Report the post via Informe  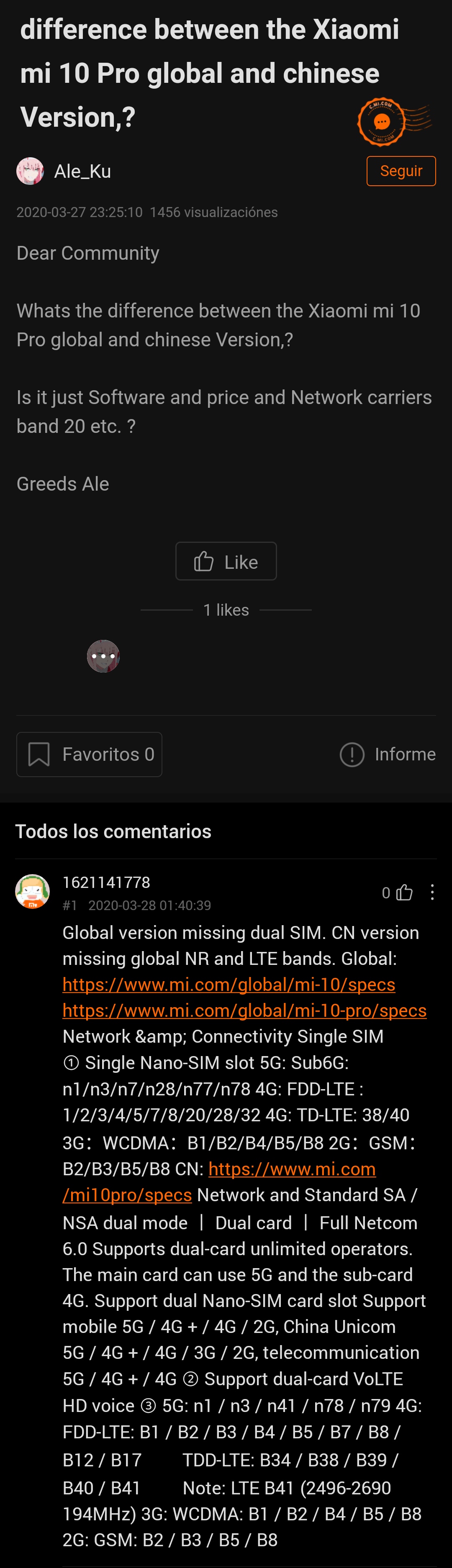click(x=388, y=754)
